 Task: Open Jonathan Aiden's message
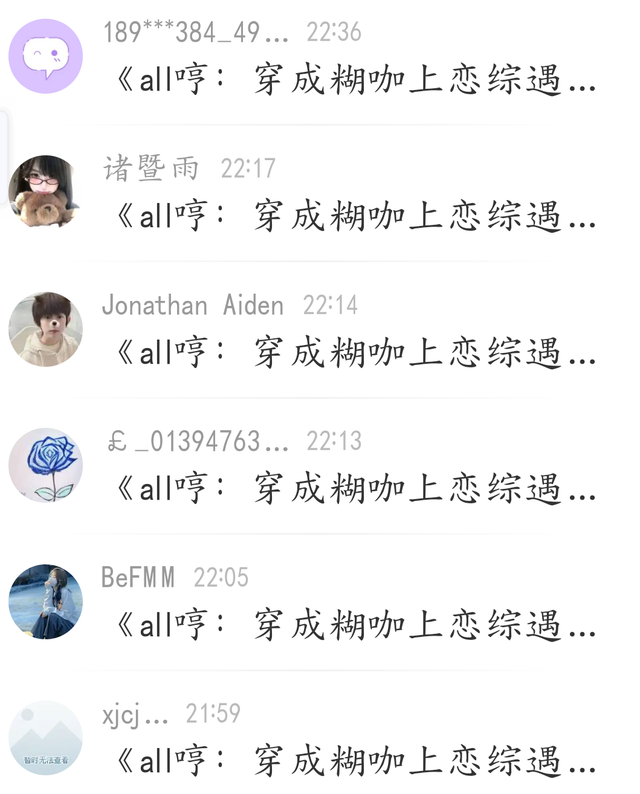point(355,353)
